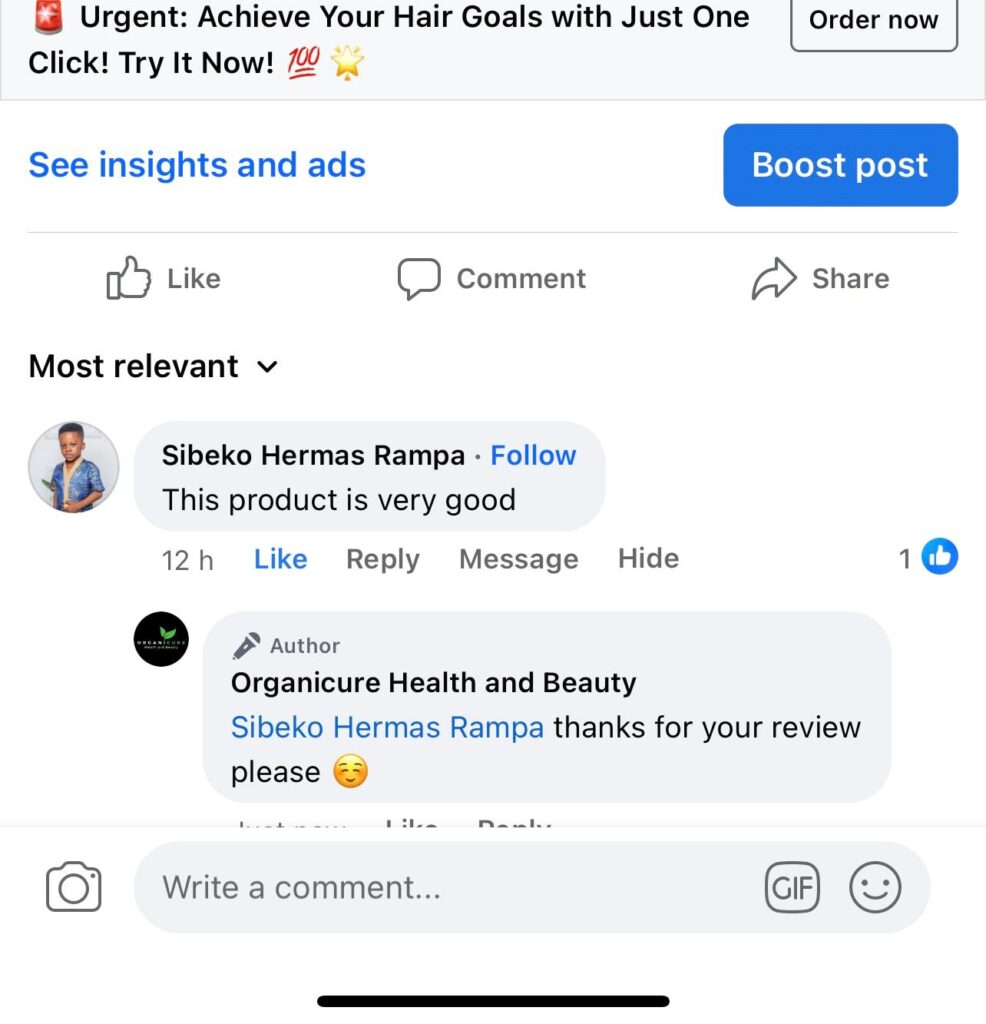Share this post
This screenshot has height=1024, width=986.
[x=820, y=278]
